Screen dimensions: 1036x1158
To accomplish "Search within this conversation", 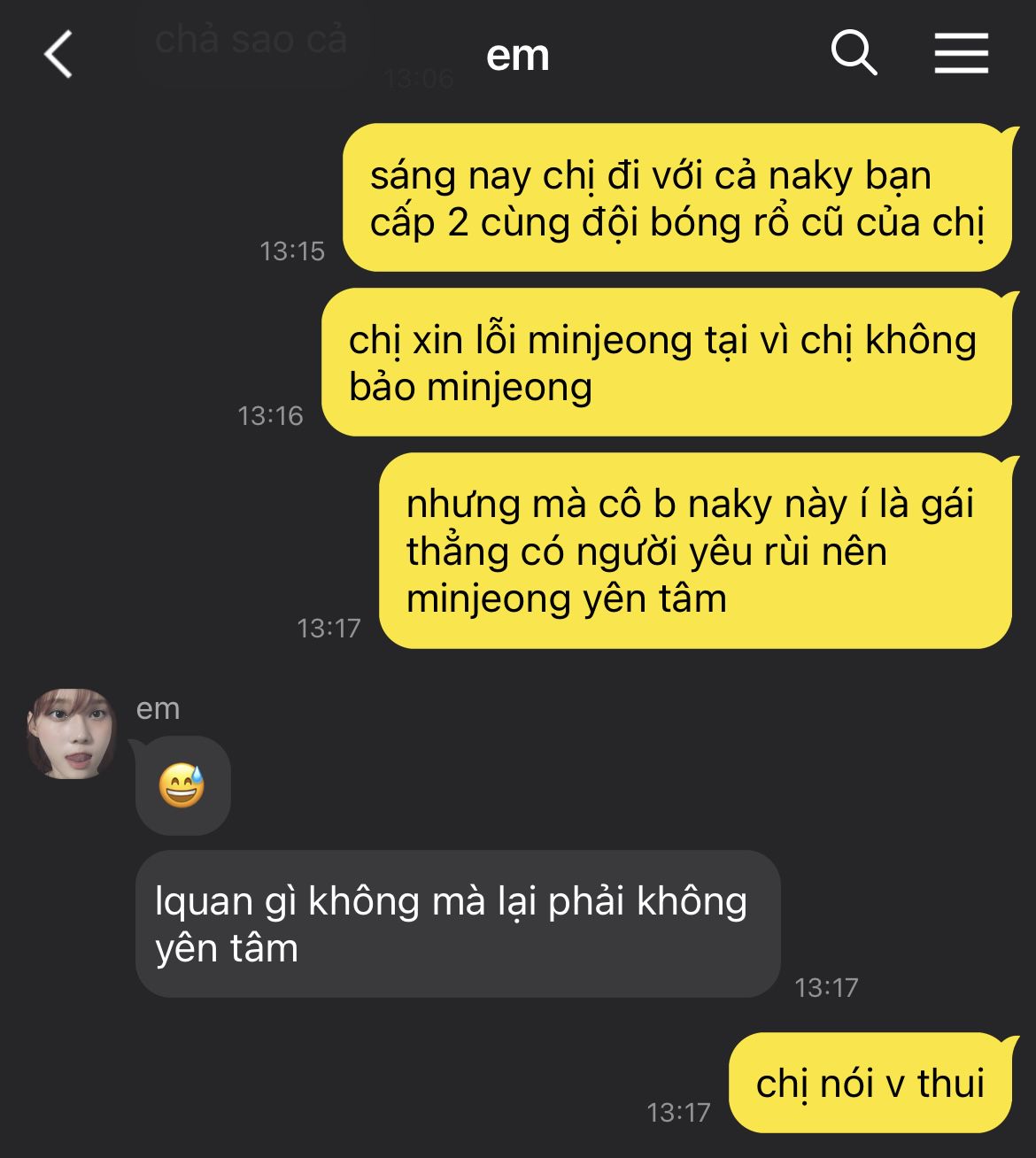I will [854, 53].
